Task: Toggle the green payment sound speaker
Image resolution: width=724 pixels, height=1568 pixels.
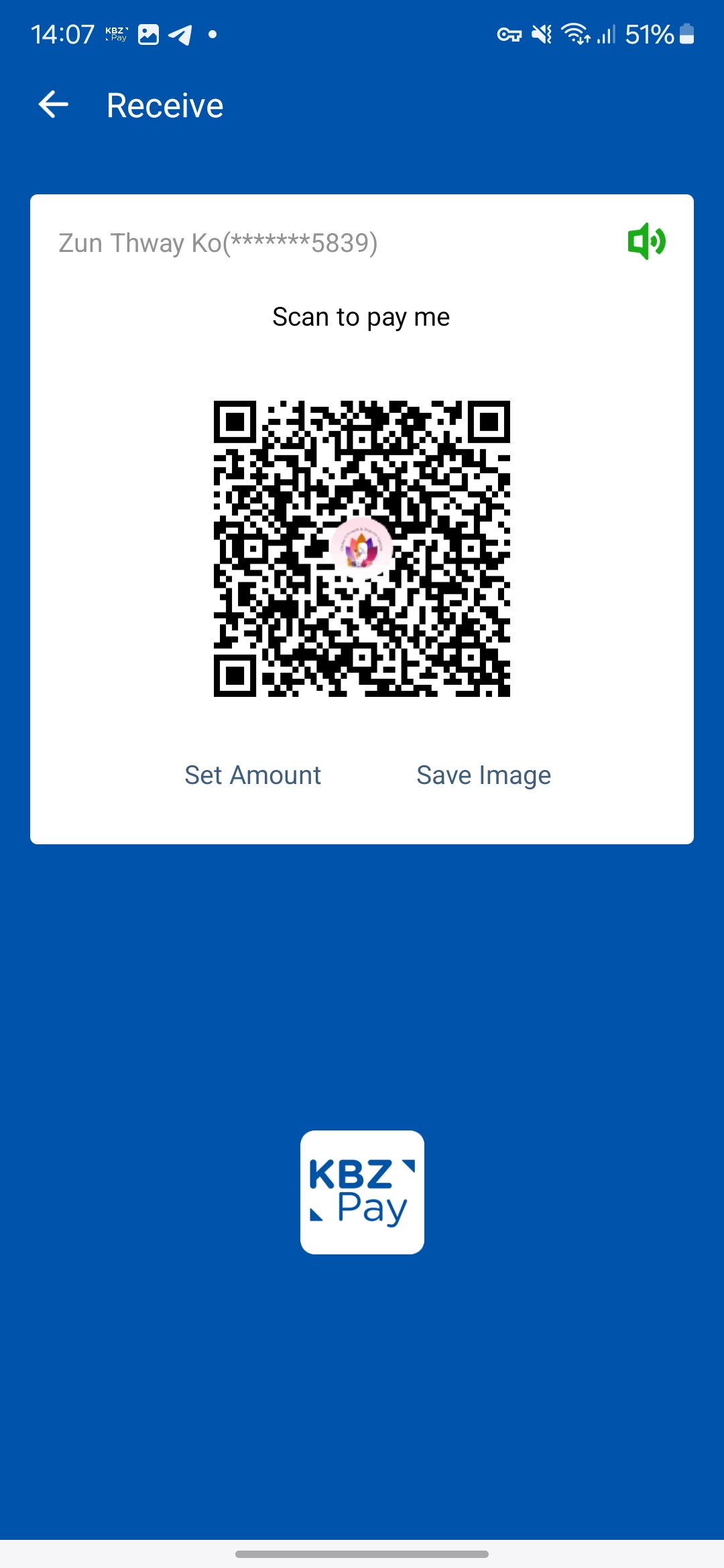Action: pyautogui.click(x=646, y=241)
